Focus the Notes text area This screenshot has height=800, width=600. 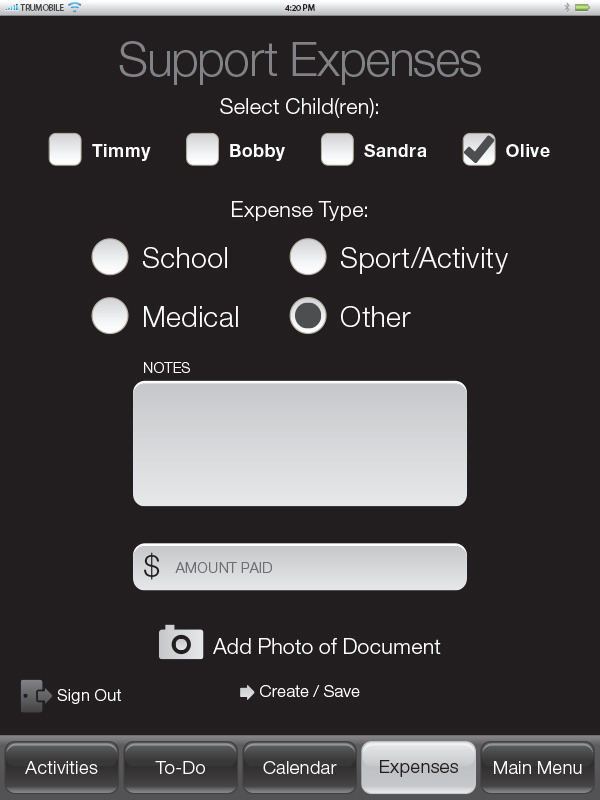(x=300, y=443)
